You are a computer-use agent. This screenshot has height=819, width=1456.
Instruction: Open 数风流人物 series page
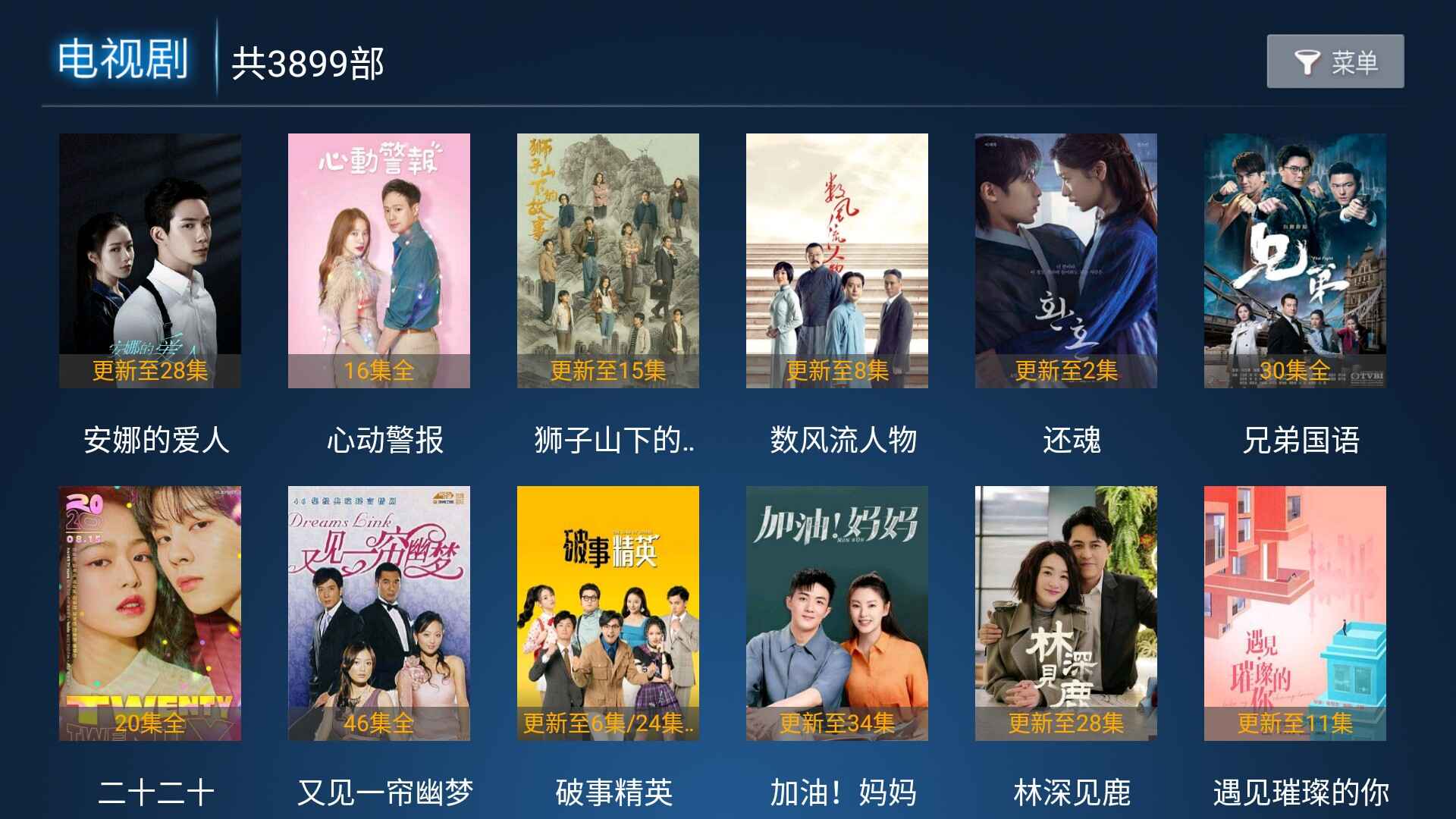point(837,261)
